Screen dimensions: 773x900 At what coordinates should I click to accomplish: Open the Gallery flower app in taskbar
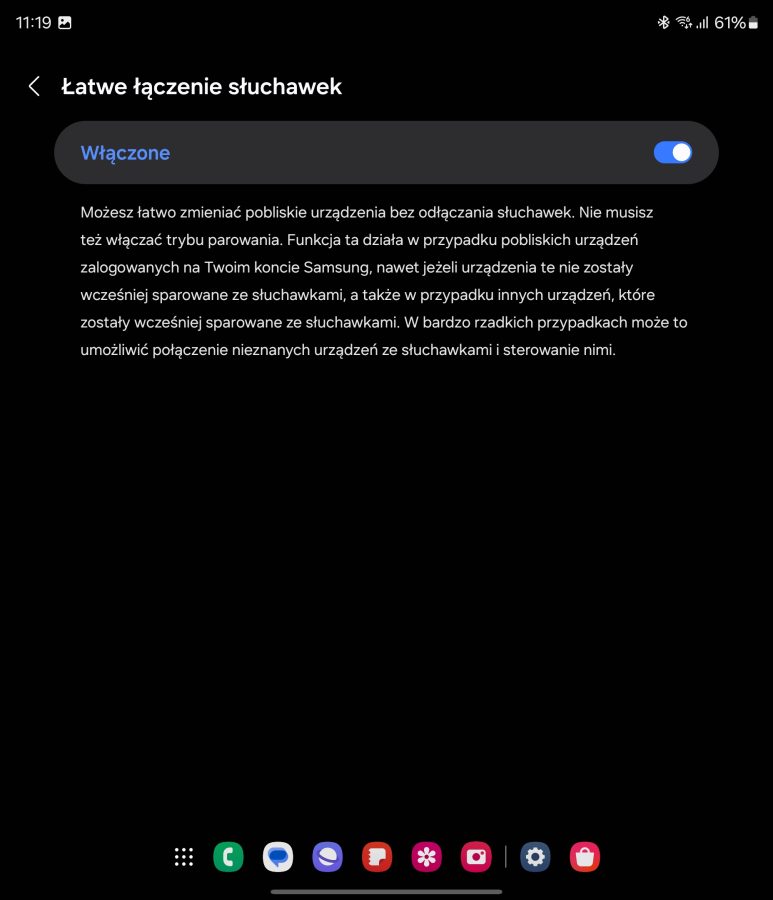[x=427, y=857]
